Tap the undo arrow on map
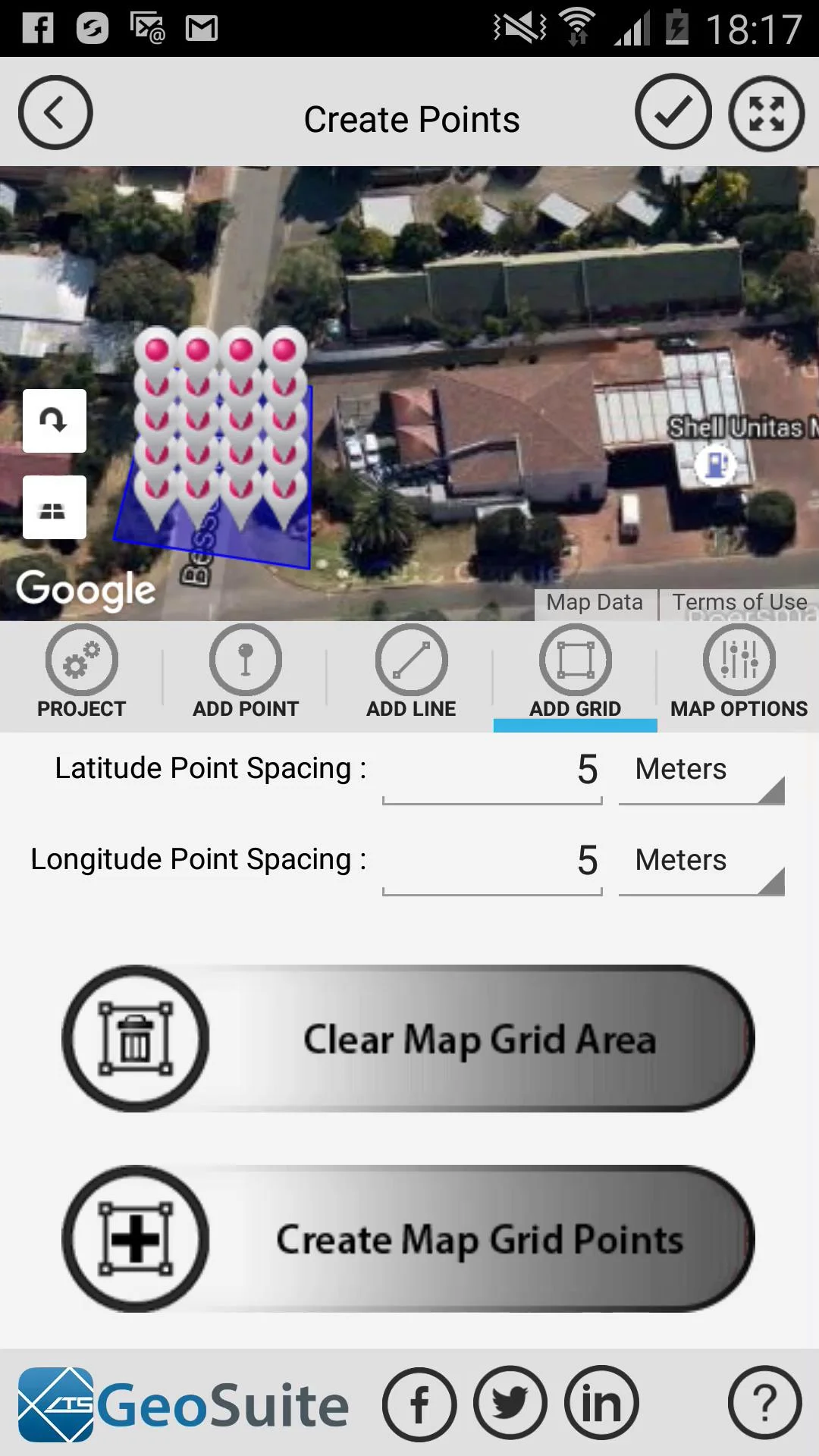The image size is (819, 1456). coord(54,421)
